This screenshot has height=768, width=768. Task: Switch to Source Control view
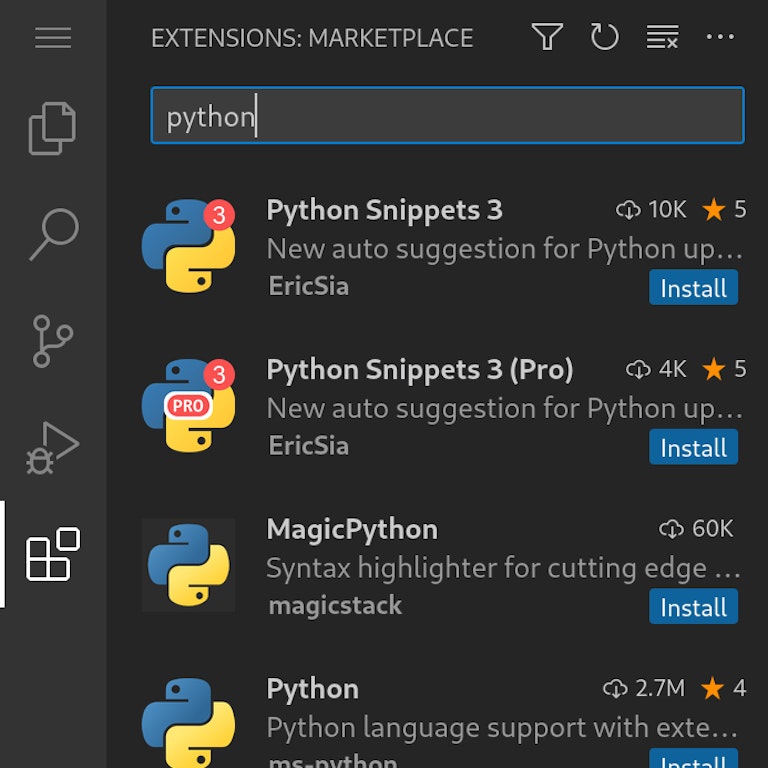click(53, 341)
